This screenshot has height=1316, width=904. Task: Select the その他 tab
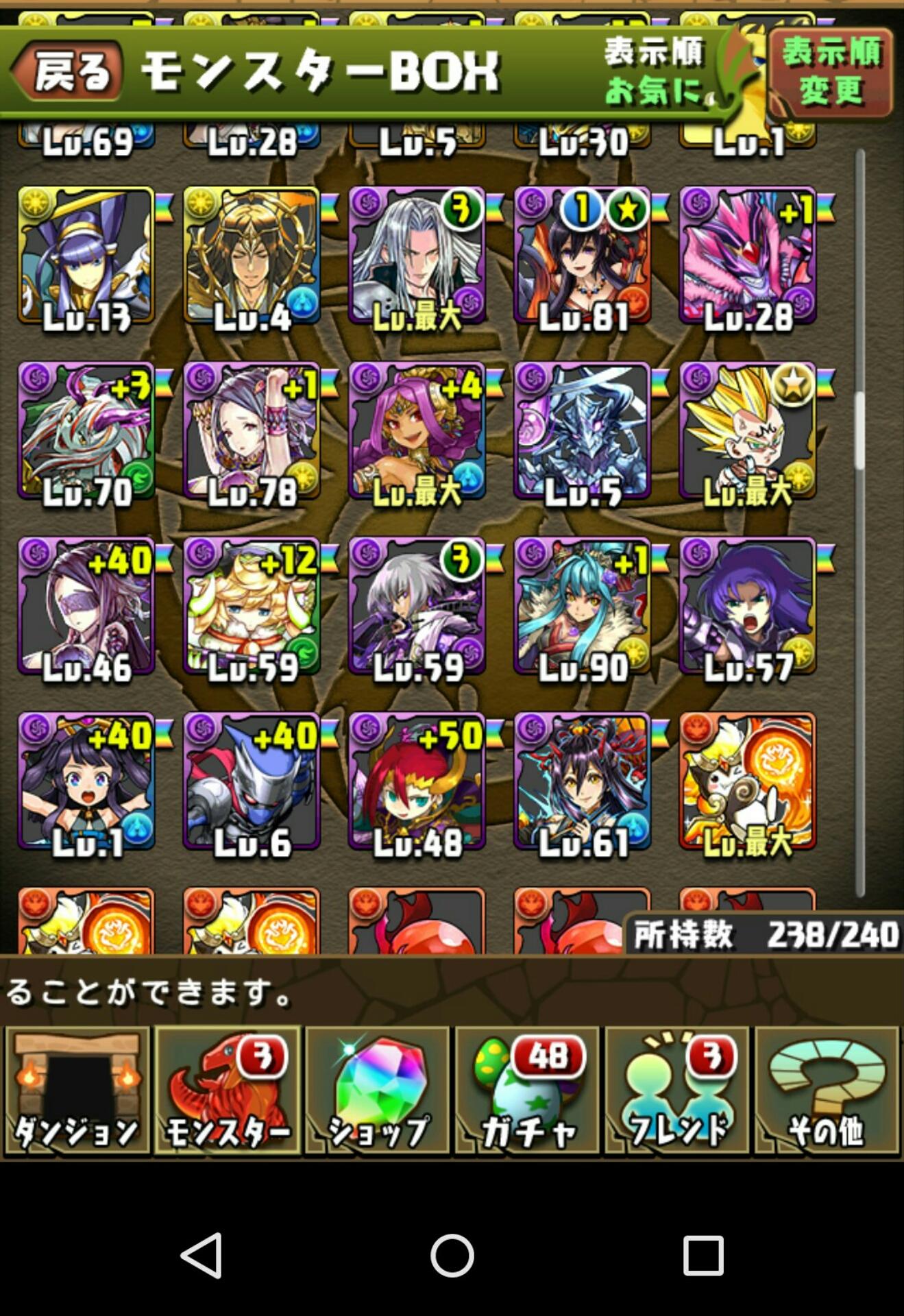827,1090
